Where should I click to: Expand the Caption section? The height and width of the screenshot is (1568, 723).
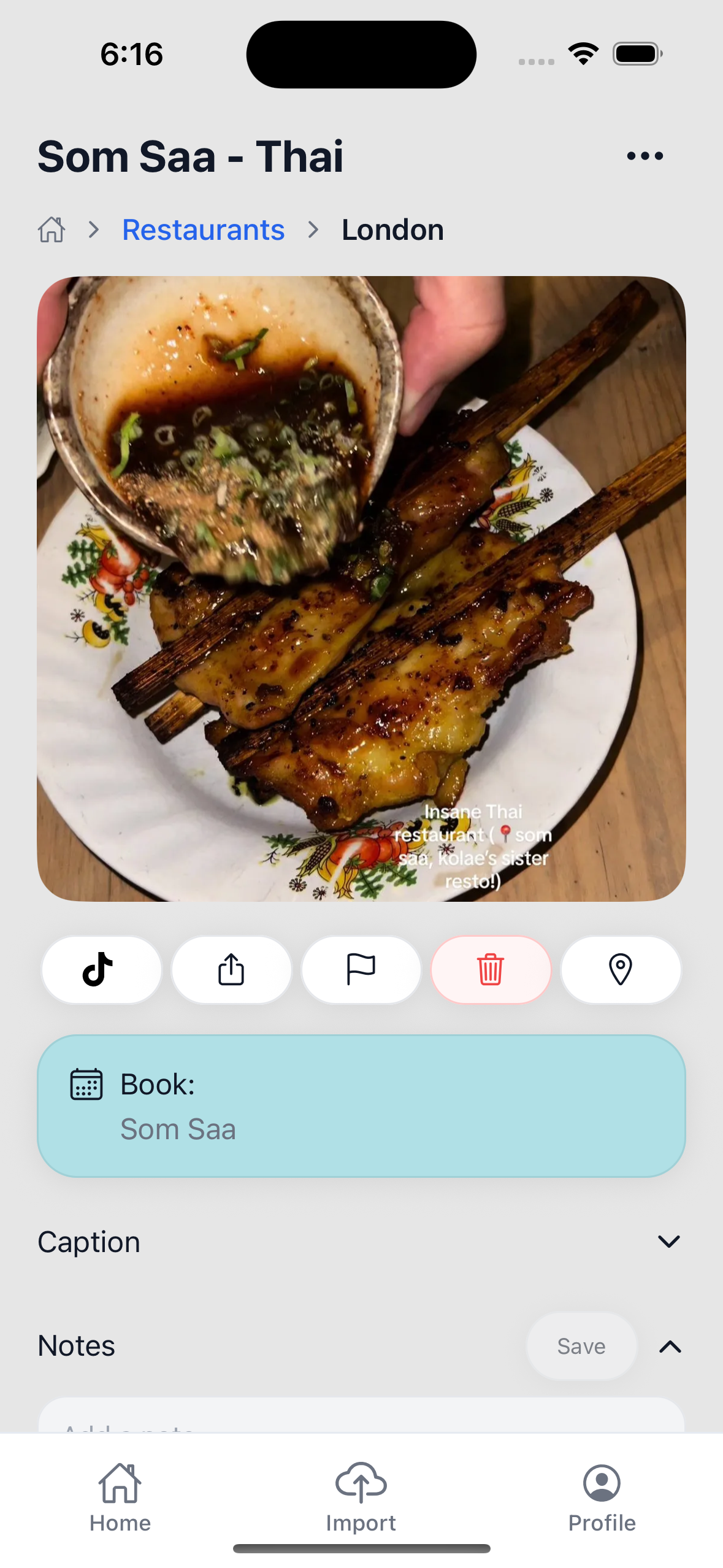coord(668,1242)
